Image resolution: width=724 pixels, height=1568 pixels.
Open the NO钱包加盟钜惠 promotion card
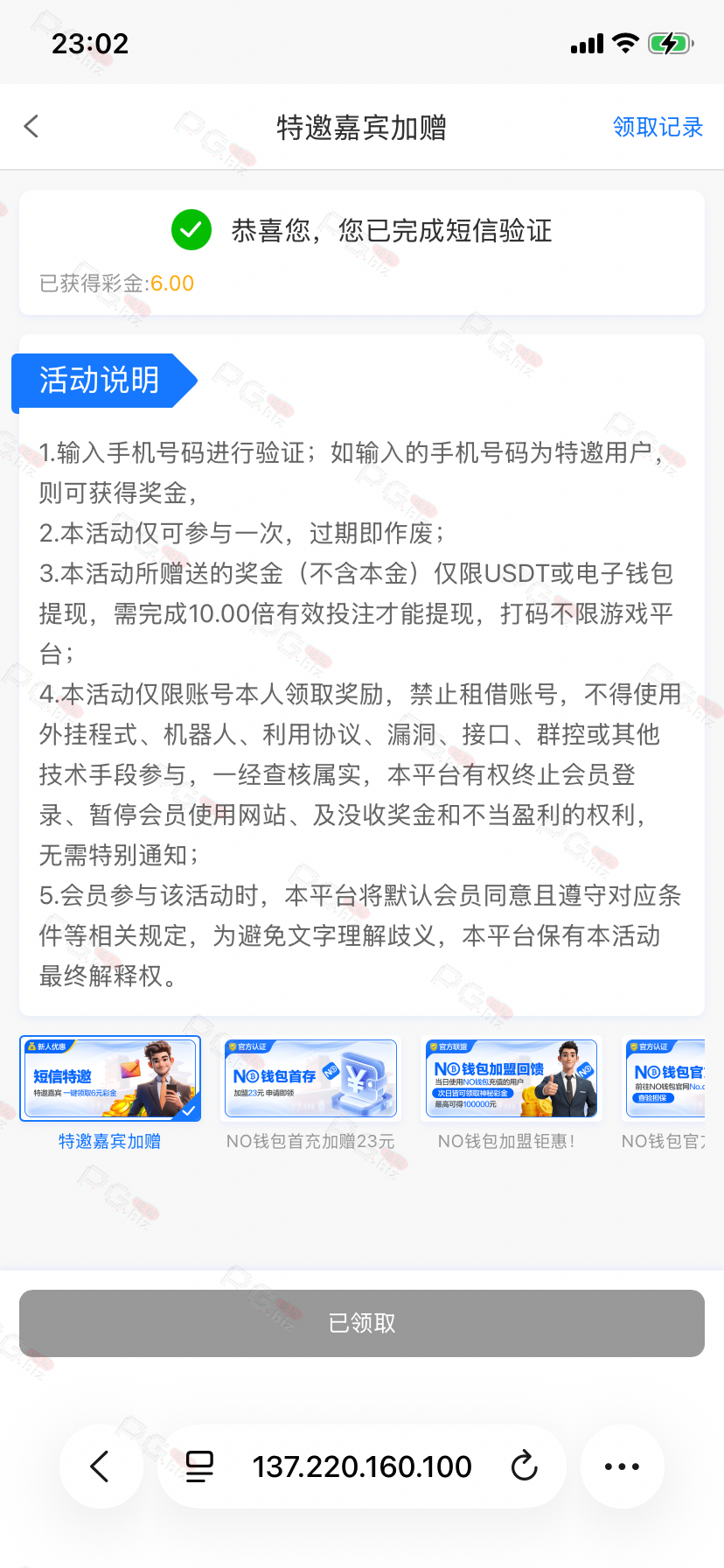(511, 1094)
